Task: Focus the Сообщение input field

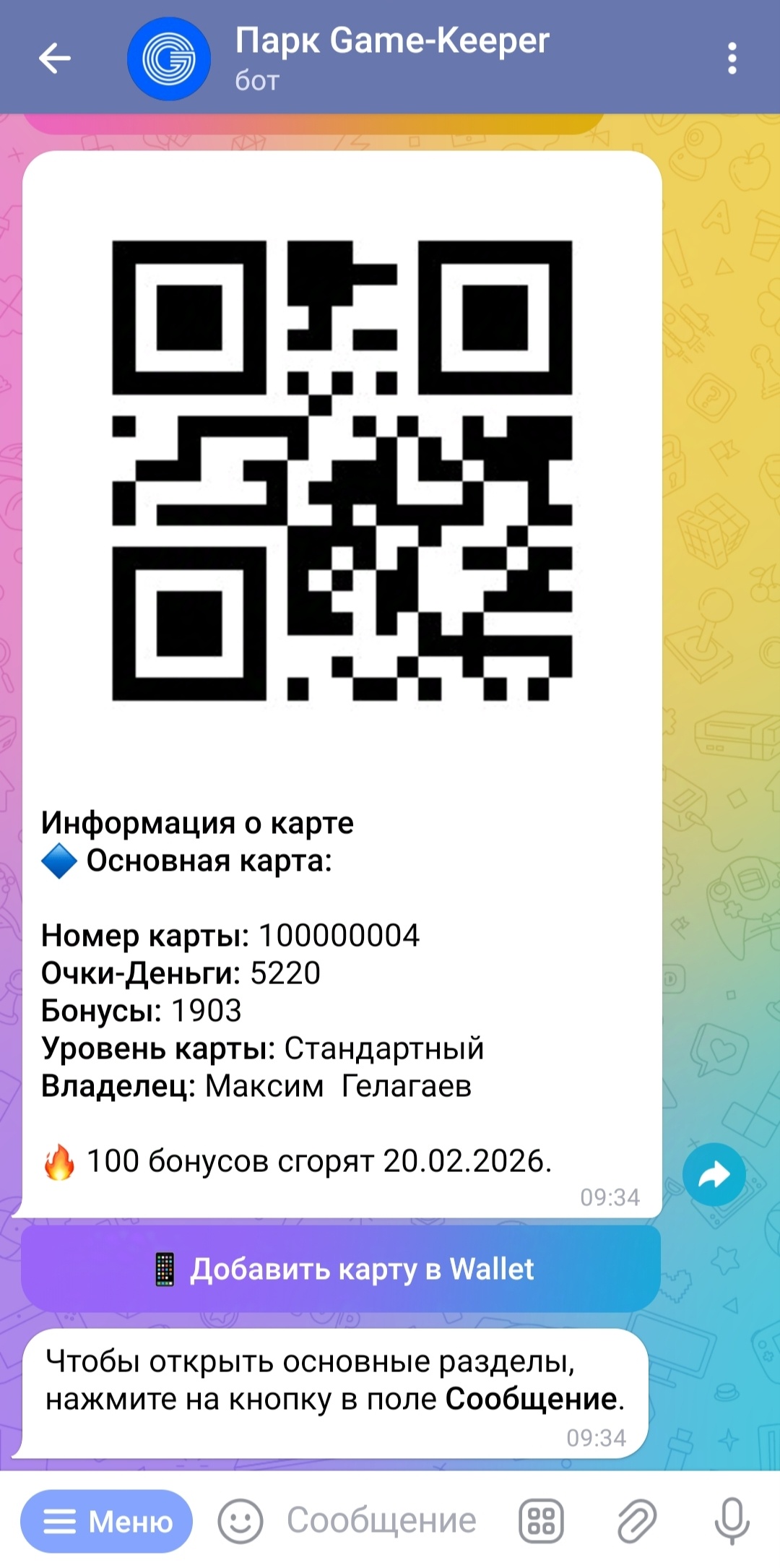Action: pyautogui.click(x=381, y=1521)
